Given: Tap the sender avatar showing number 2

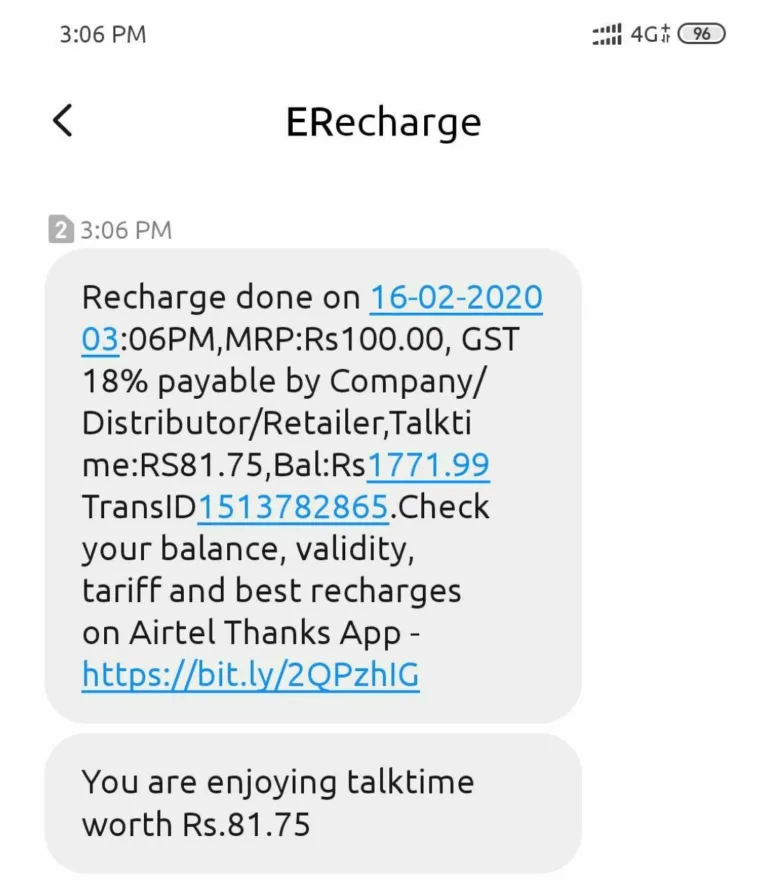Looking at the screenshot, I should coord(60,229).
